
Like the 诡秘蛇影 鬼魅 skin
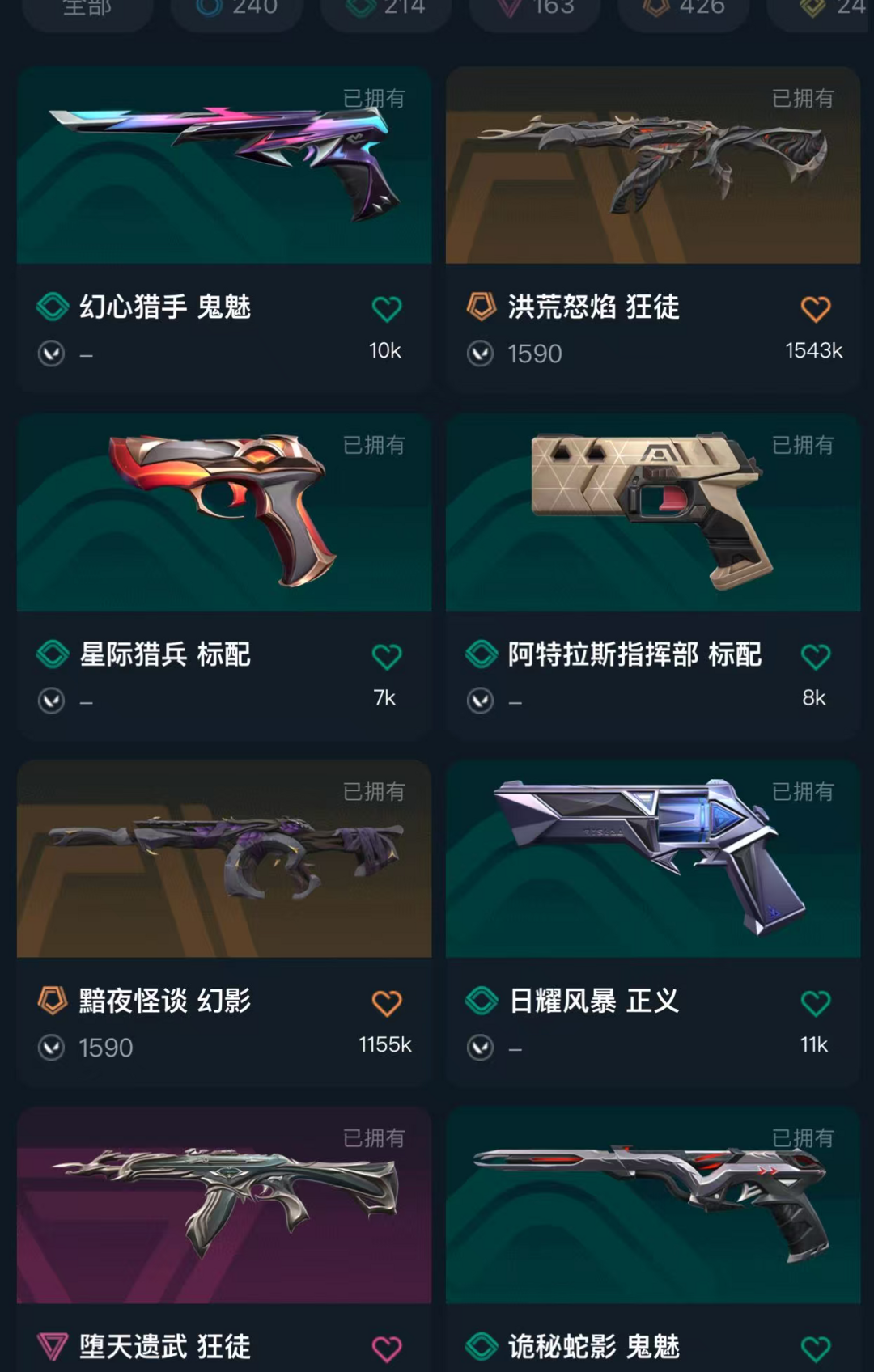[816, 1349]
